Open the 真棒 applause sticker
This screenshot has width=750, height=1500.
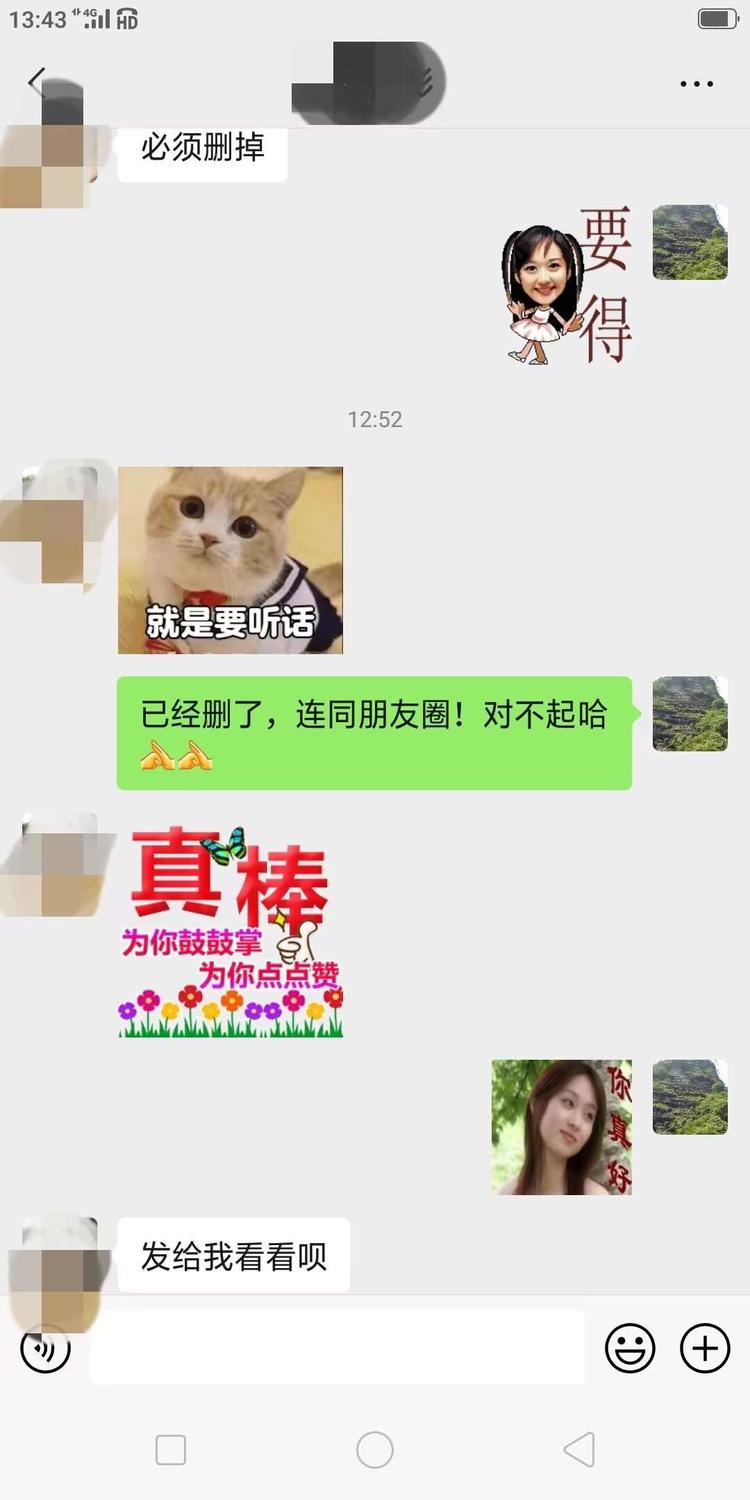click(230, 930)
